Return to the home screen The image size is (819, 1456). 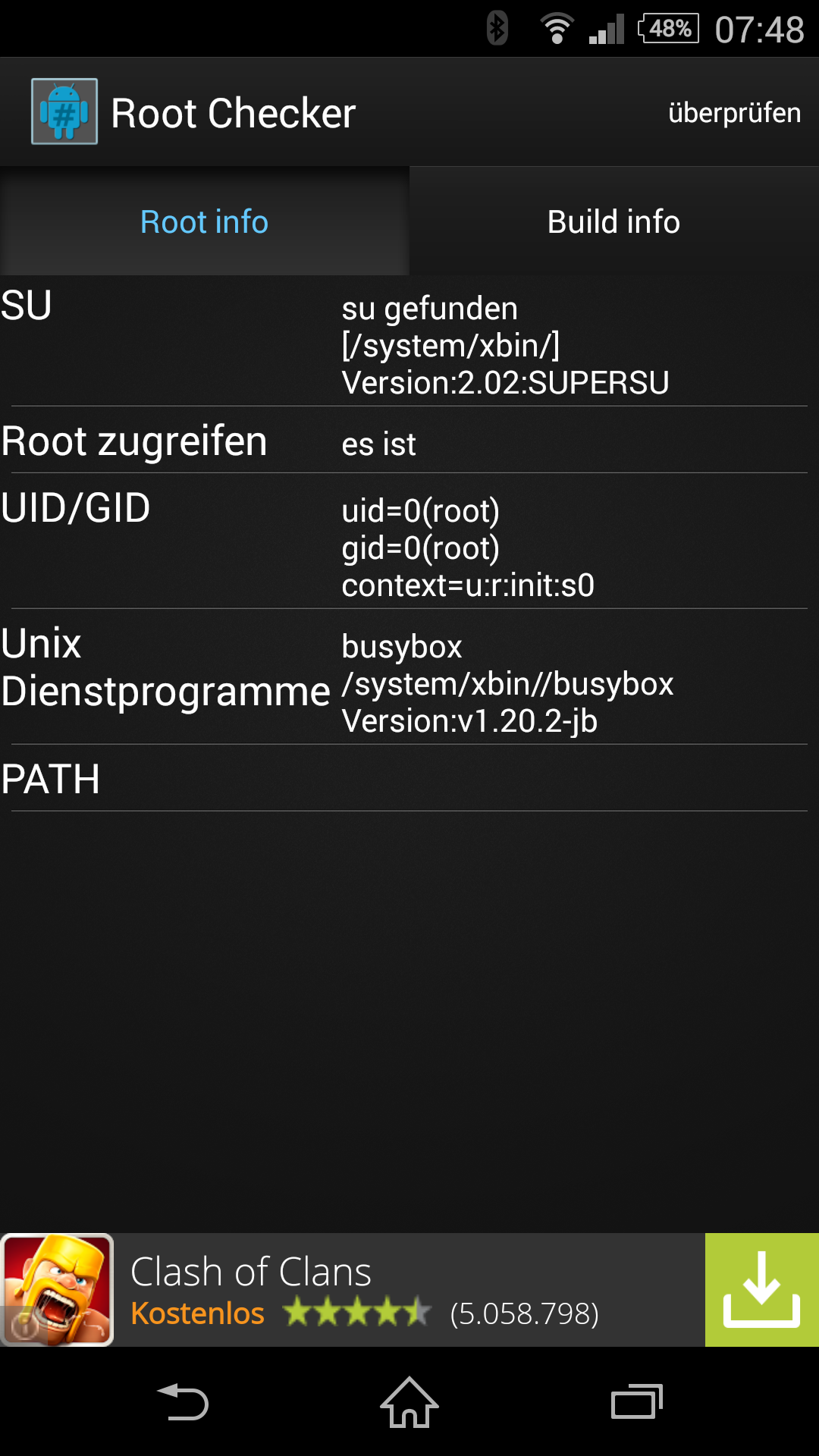tap(409, 1401)
